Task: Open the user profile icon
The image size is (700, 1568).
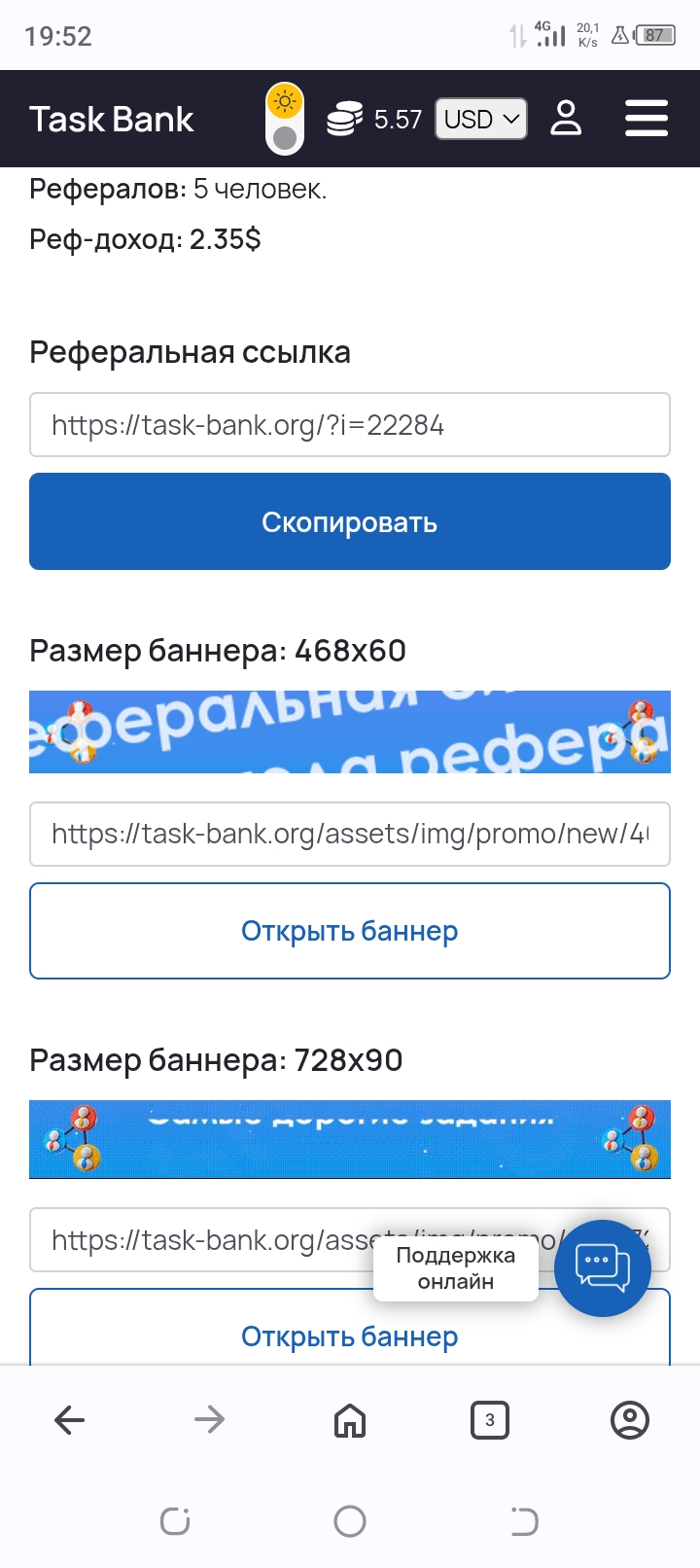Action: [x=566, y=119]
